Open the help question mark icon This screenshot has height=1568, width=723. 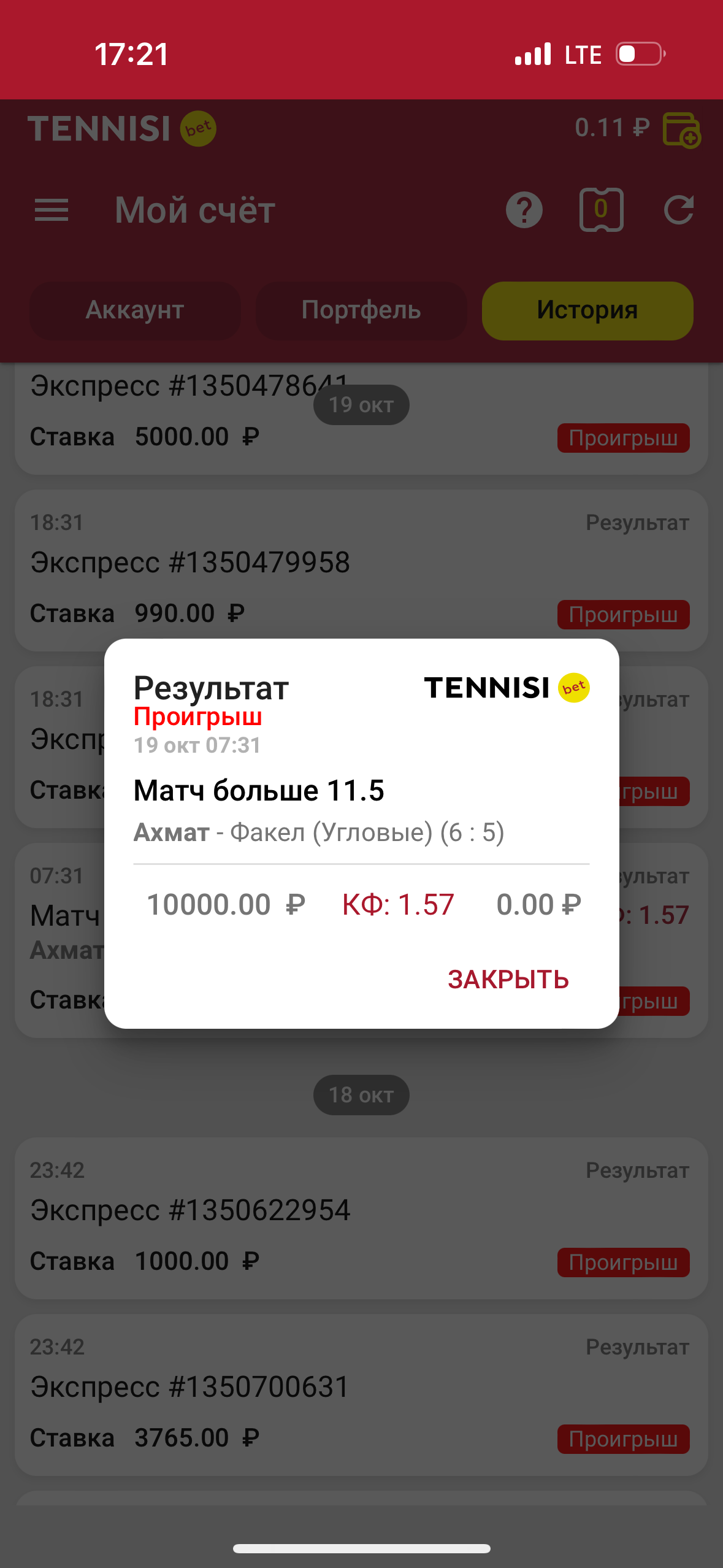pos(524,210)
